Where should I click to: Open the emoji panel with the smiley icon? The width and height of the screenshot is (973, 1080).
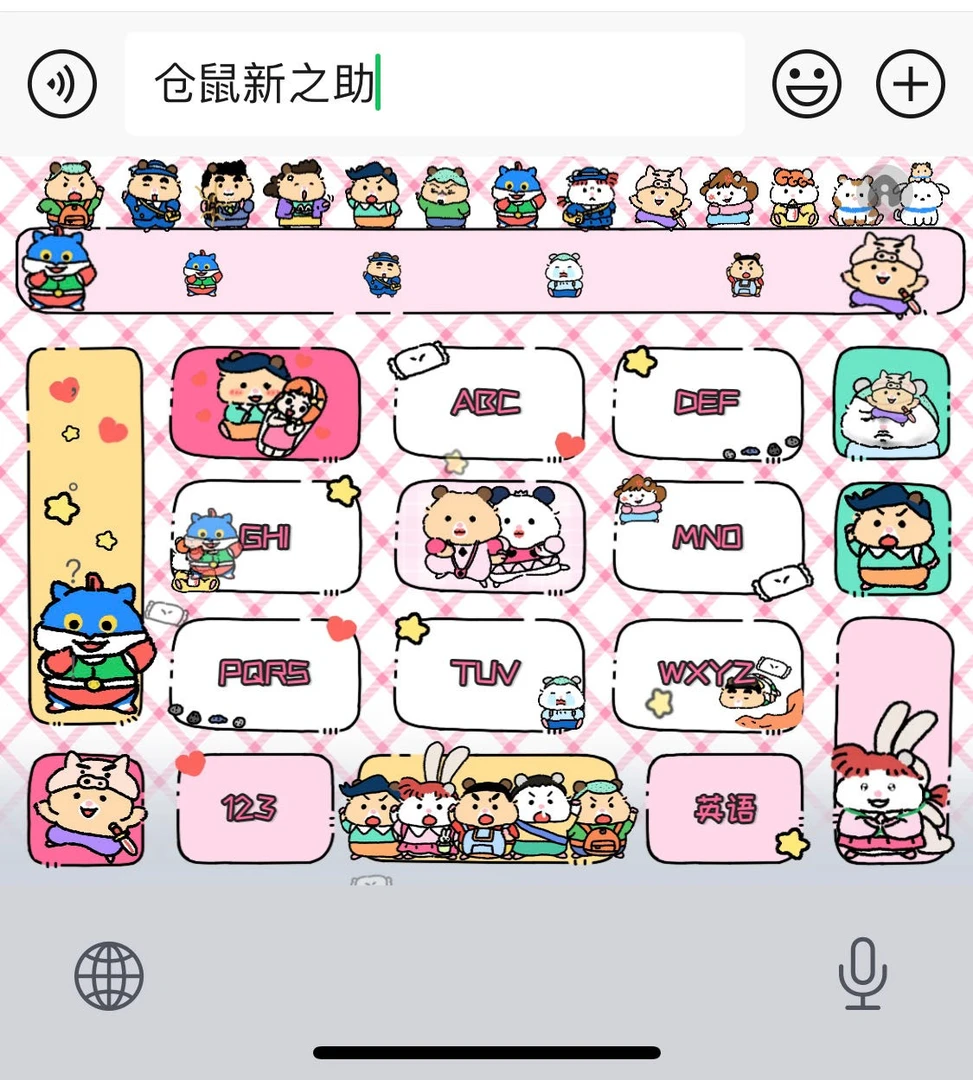pos(808,84)
